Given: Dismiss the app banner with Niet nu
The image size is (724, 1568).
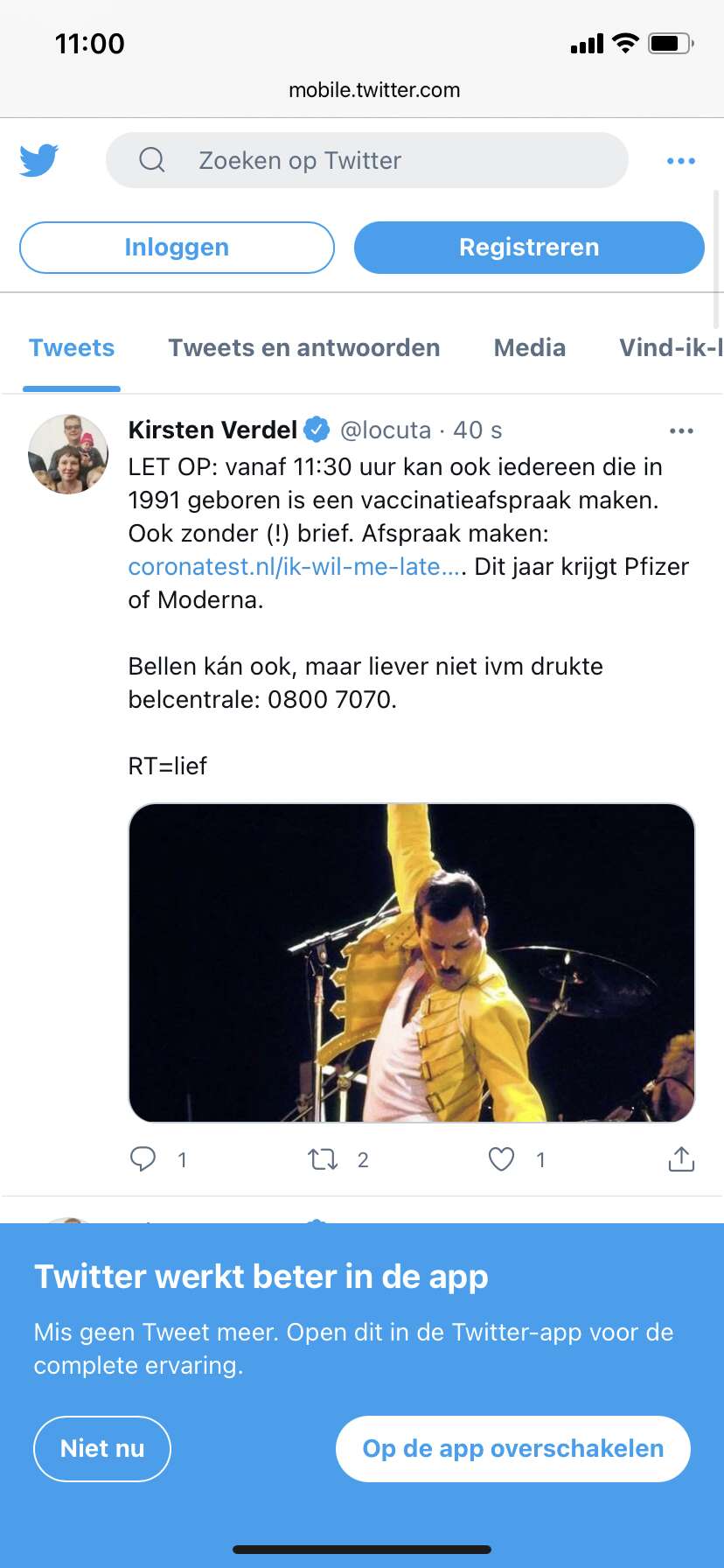Looking at the screenshot, I should [102, 1449].
